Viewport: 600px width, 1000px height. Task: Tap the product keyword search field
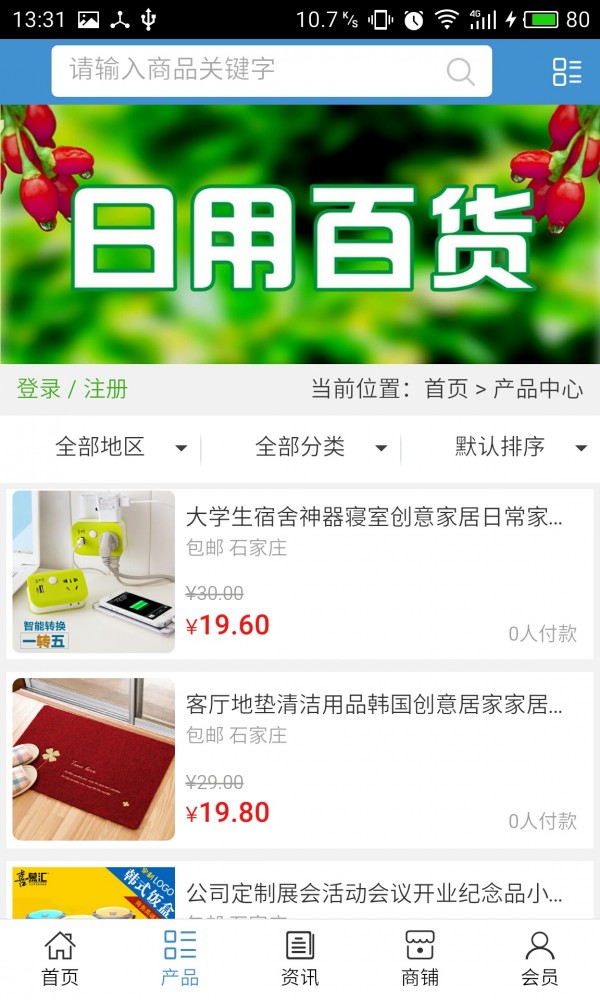pyautogui.click(x=250, y=70)
